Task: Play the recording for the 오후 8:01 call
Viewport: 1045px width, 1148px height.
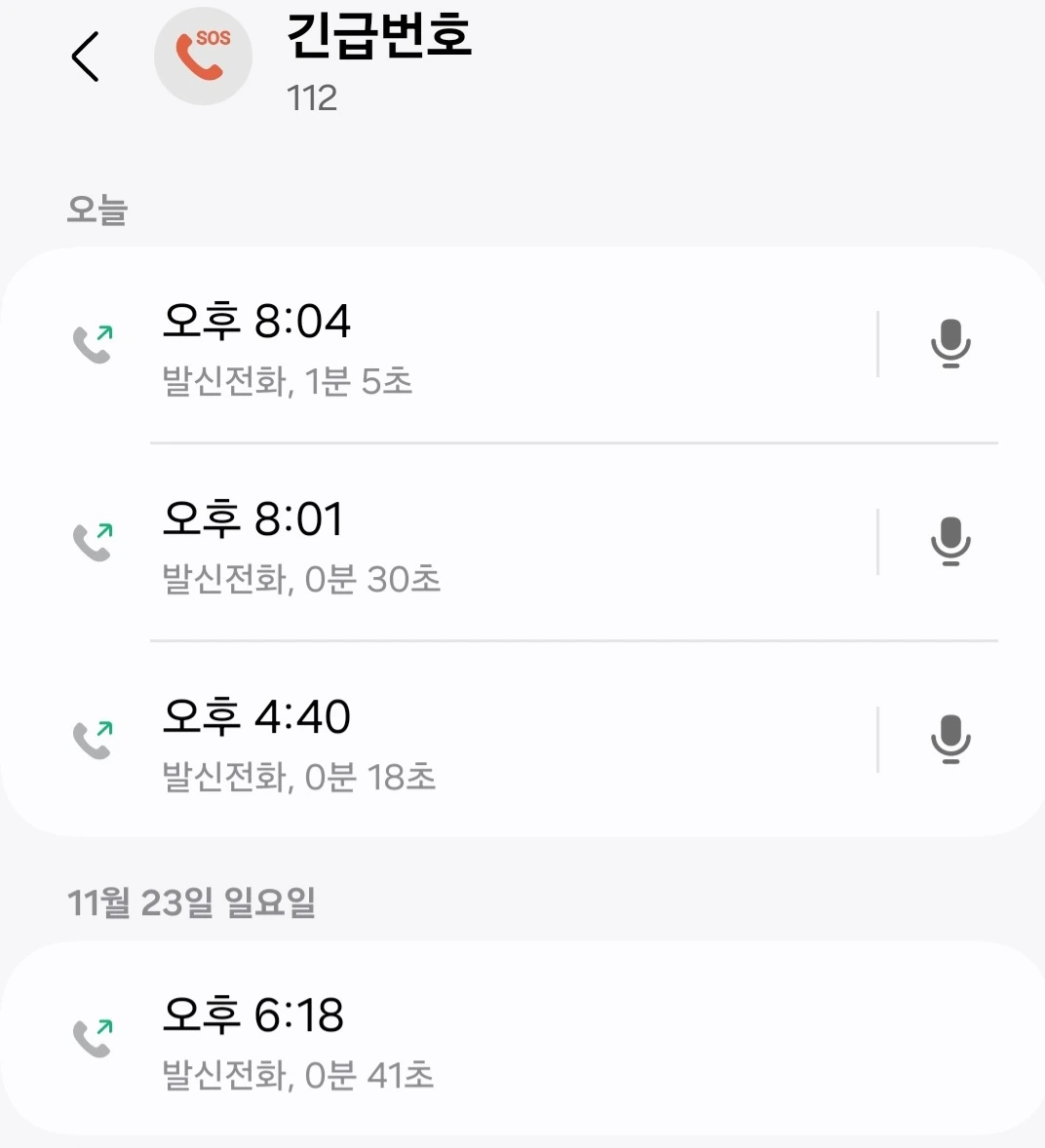Action: tap(949, 542)
